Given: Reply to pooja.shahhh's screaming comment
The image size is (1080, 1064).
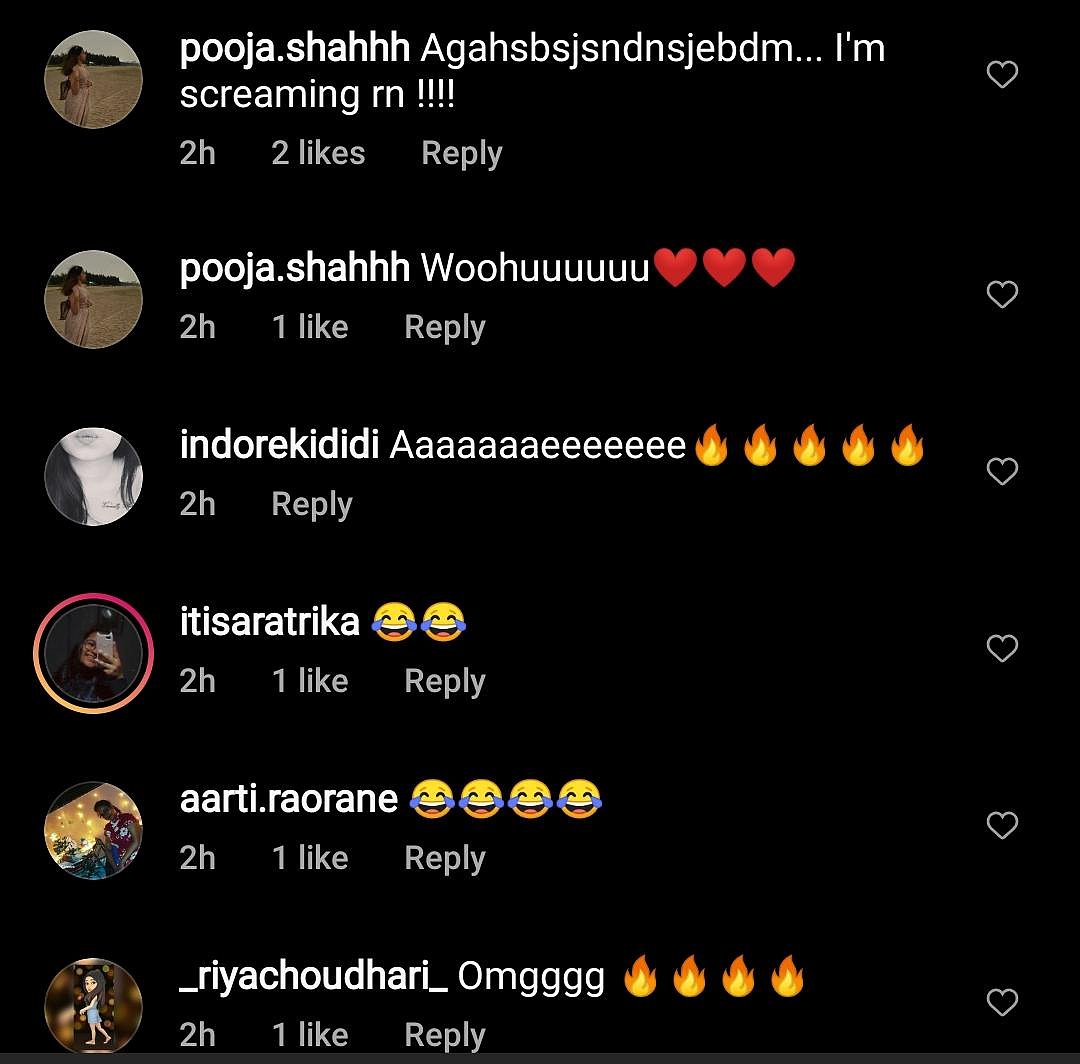Looking at the screenshot, I should (x=461, y=153).
